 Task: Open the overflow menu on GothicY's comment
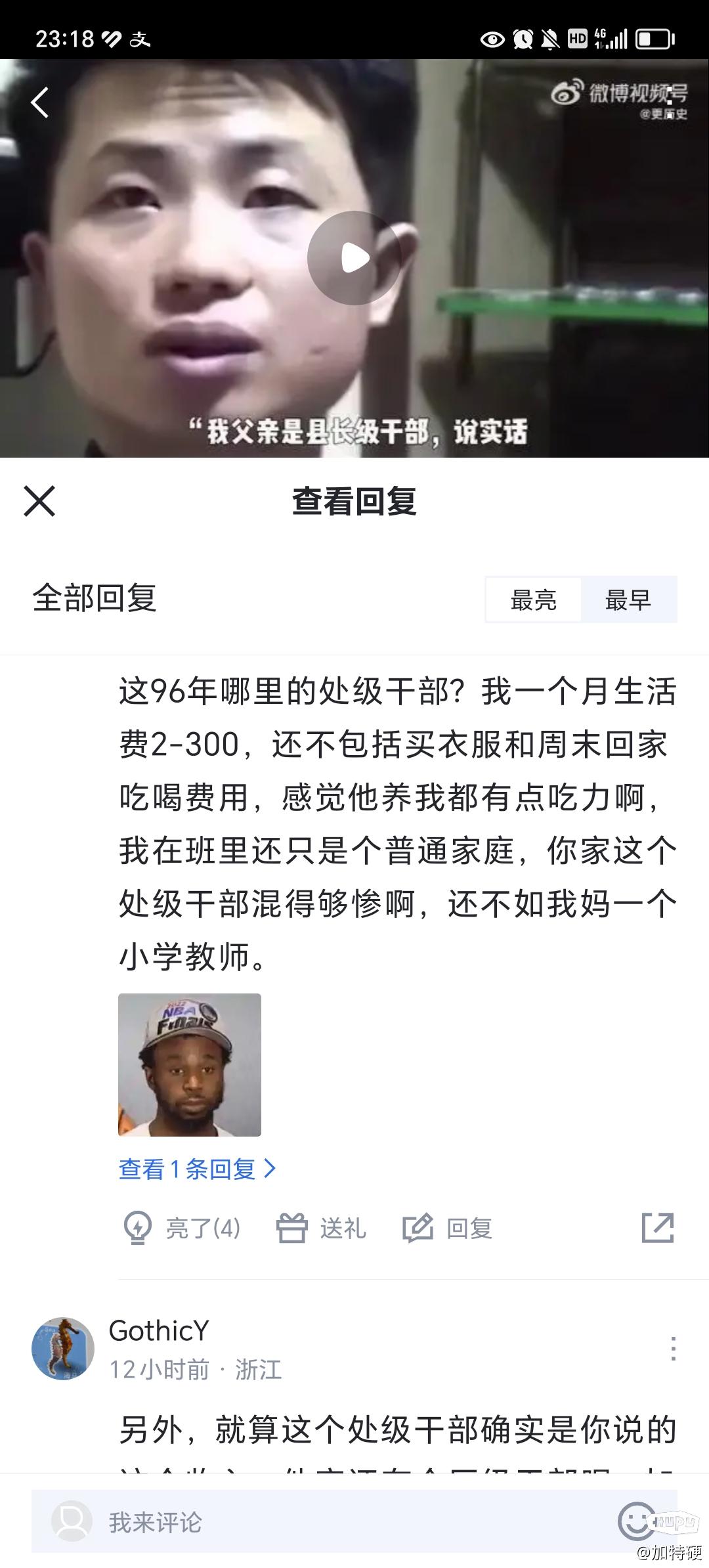673,1348
